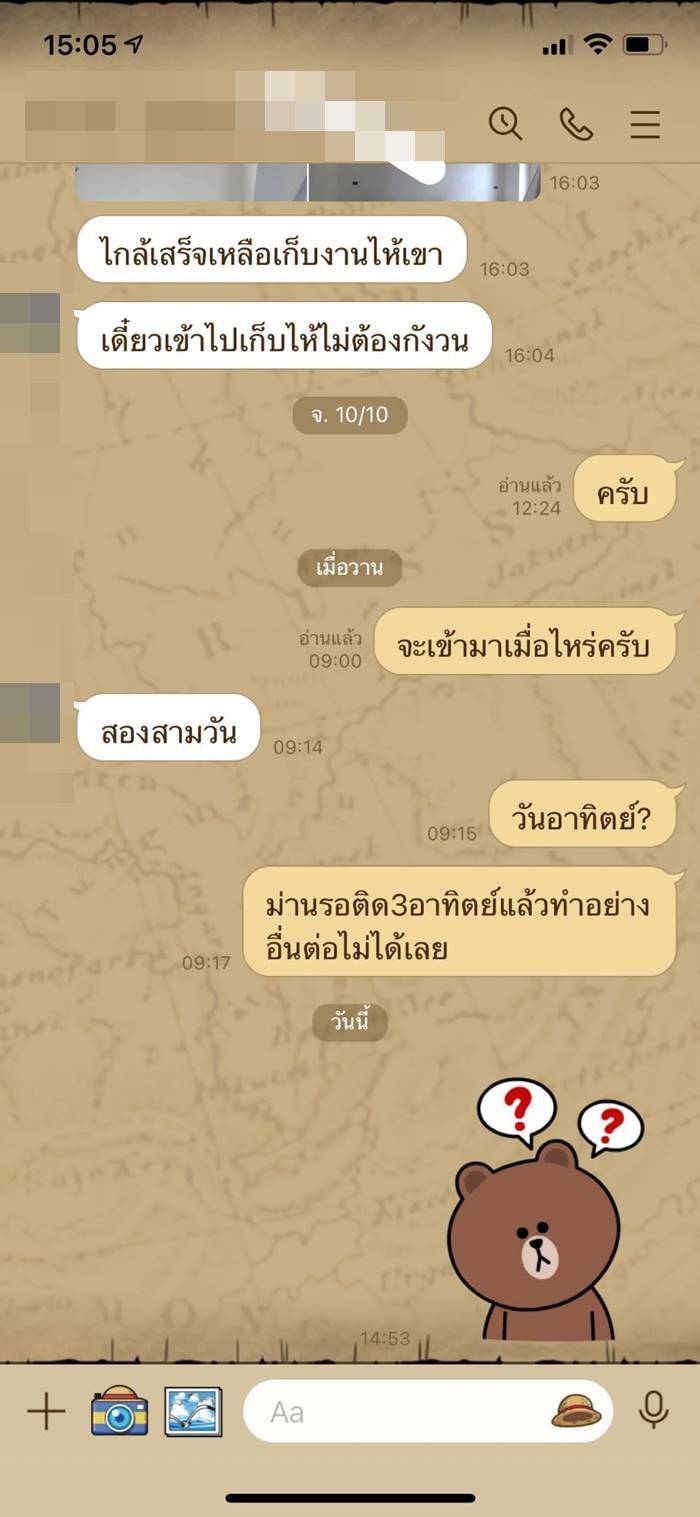Open the sticker and emoji panel
Image resolution: width=700 pixels, height=1517 pixels.
point(576,1411)
